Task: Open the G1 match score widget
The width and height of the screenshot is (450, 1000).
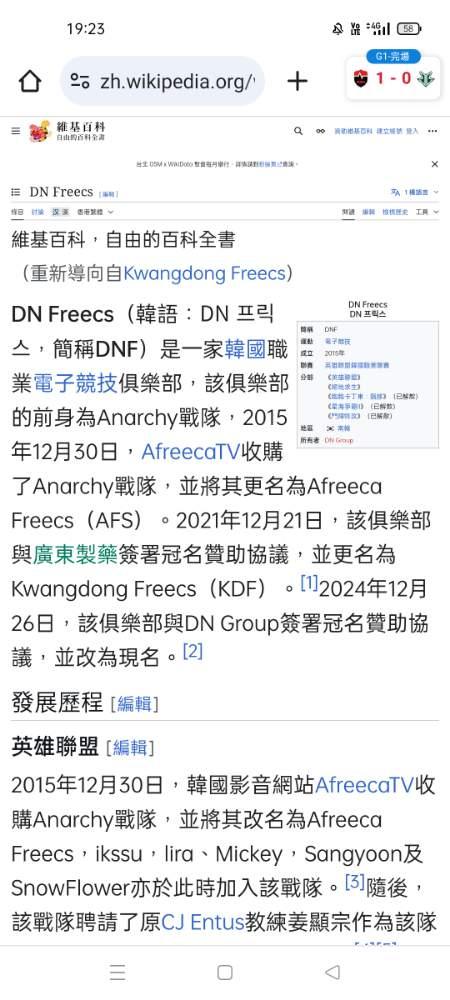Action: pos(393,74)
